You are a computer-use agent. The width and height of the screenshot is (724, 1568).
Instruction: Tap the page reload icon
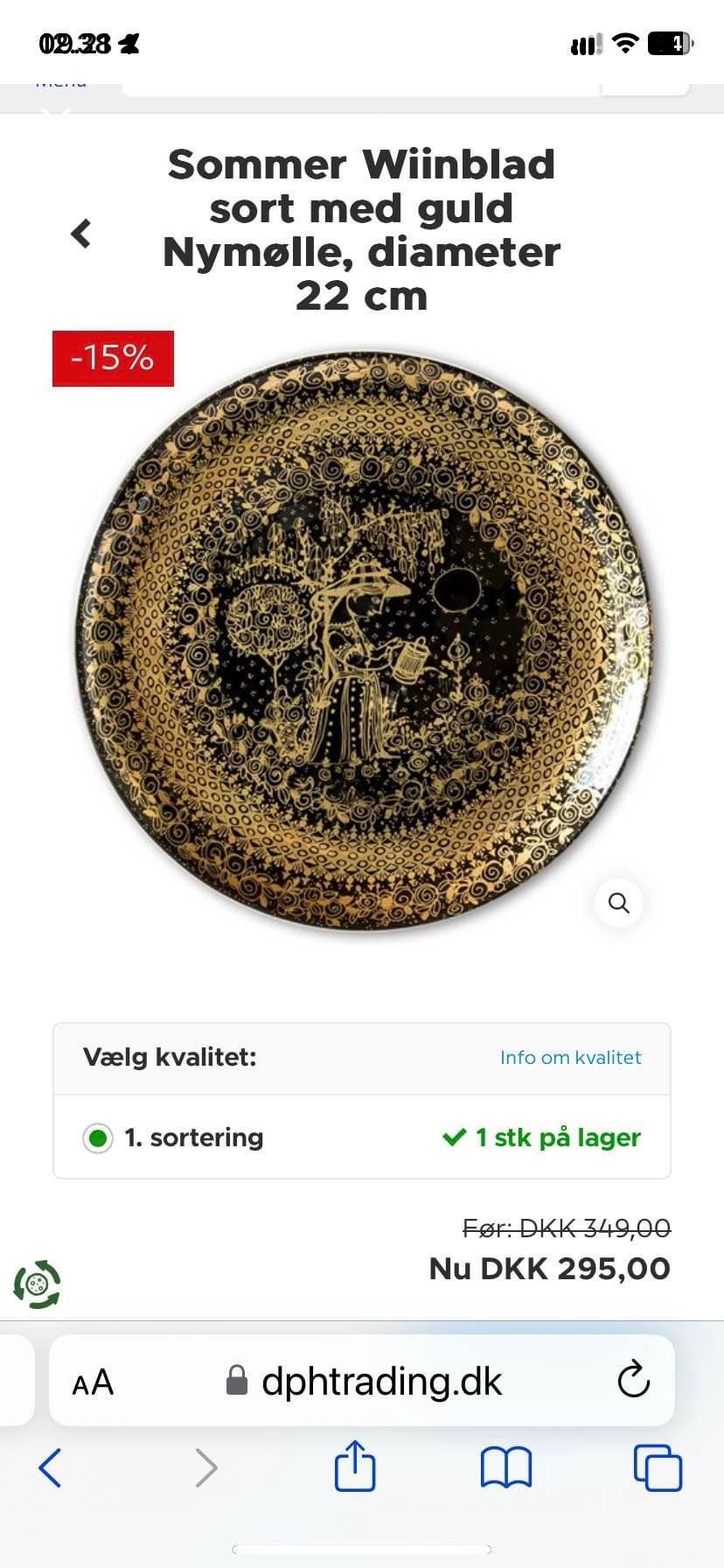[x=633, y=1381]
